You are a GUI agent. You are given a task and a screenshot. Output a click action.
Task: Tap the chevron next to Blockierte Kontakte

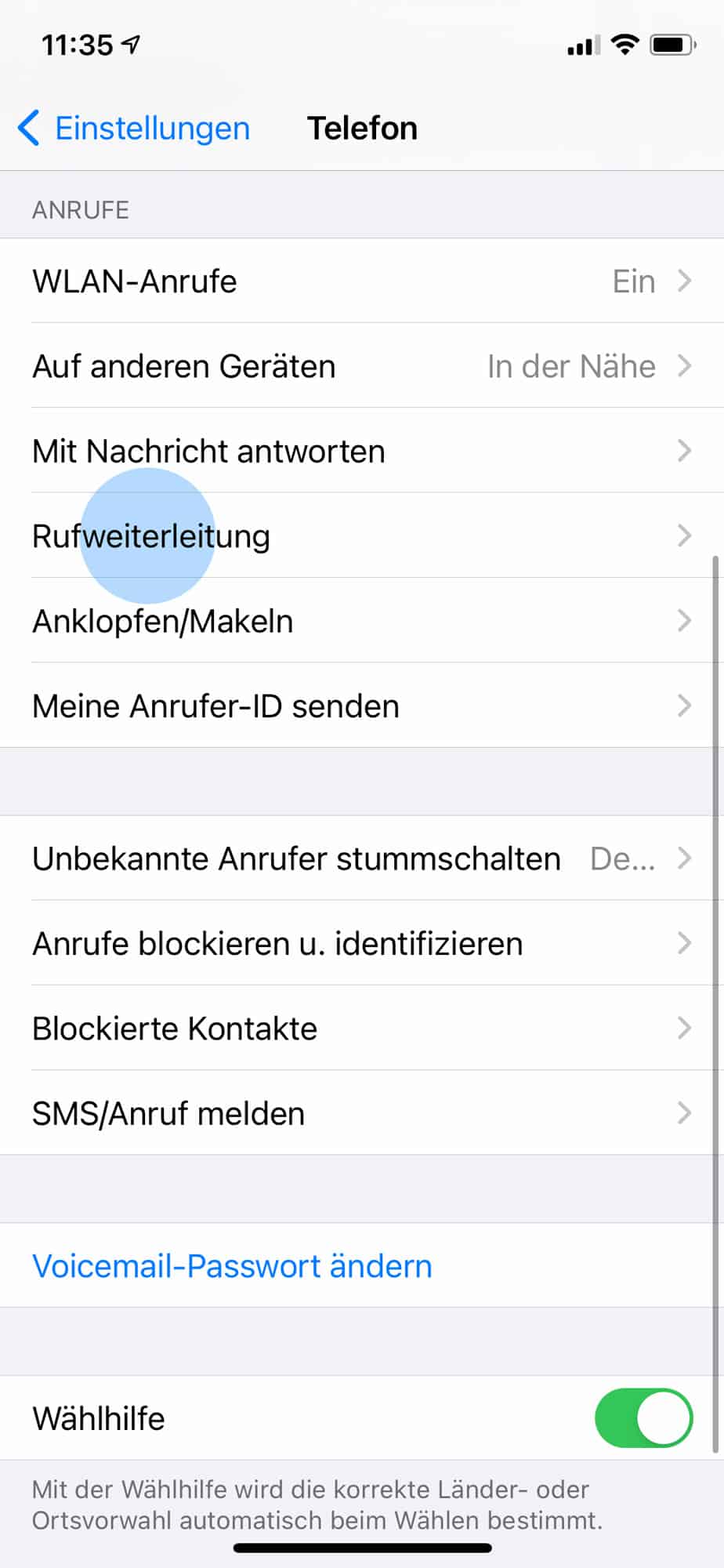[684, 1028]
